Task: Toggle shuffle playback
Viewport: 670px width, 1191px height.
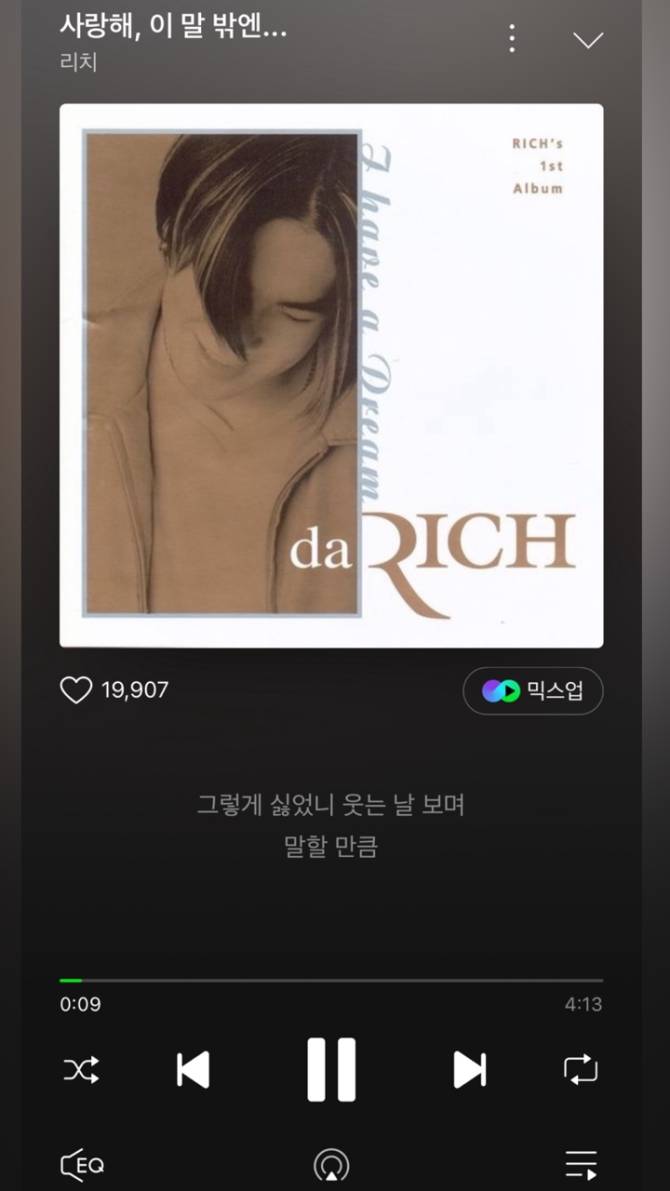Action: [81, 1070]
